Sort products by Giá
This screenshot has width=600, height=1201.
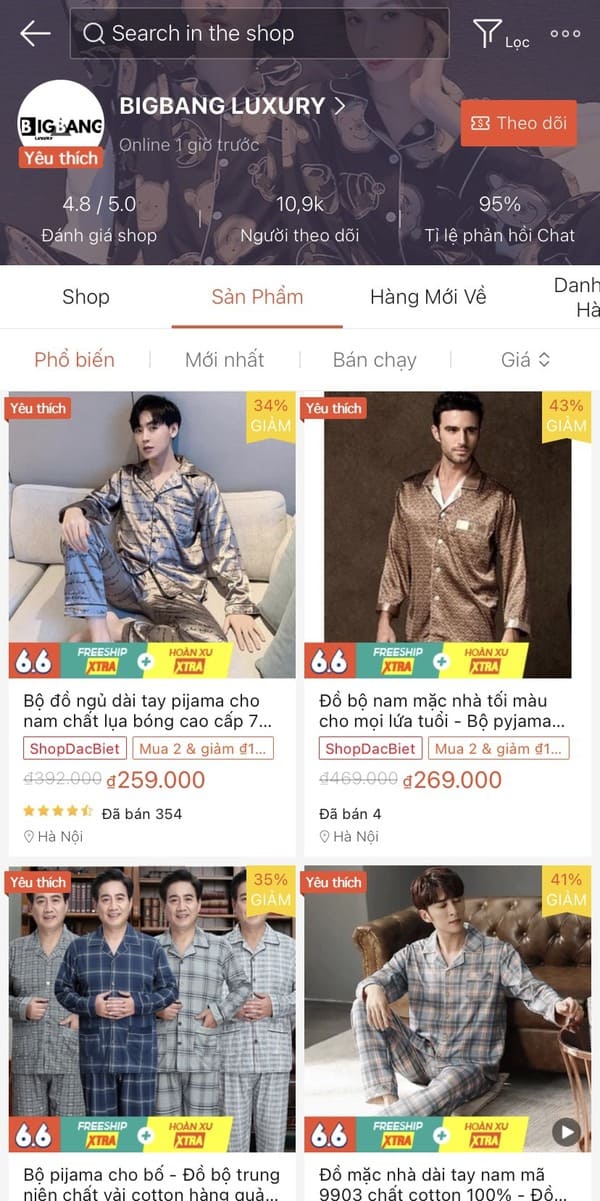click(x=525, y=360)
